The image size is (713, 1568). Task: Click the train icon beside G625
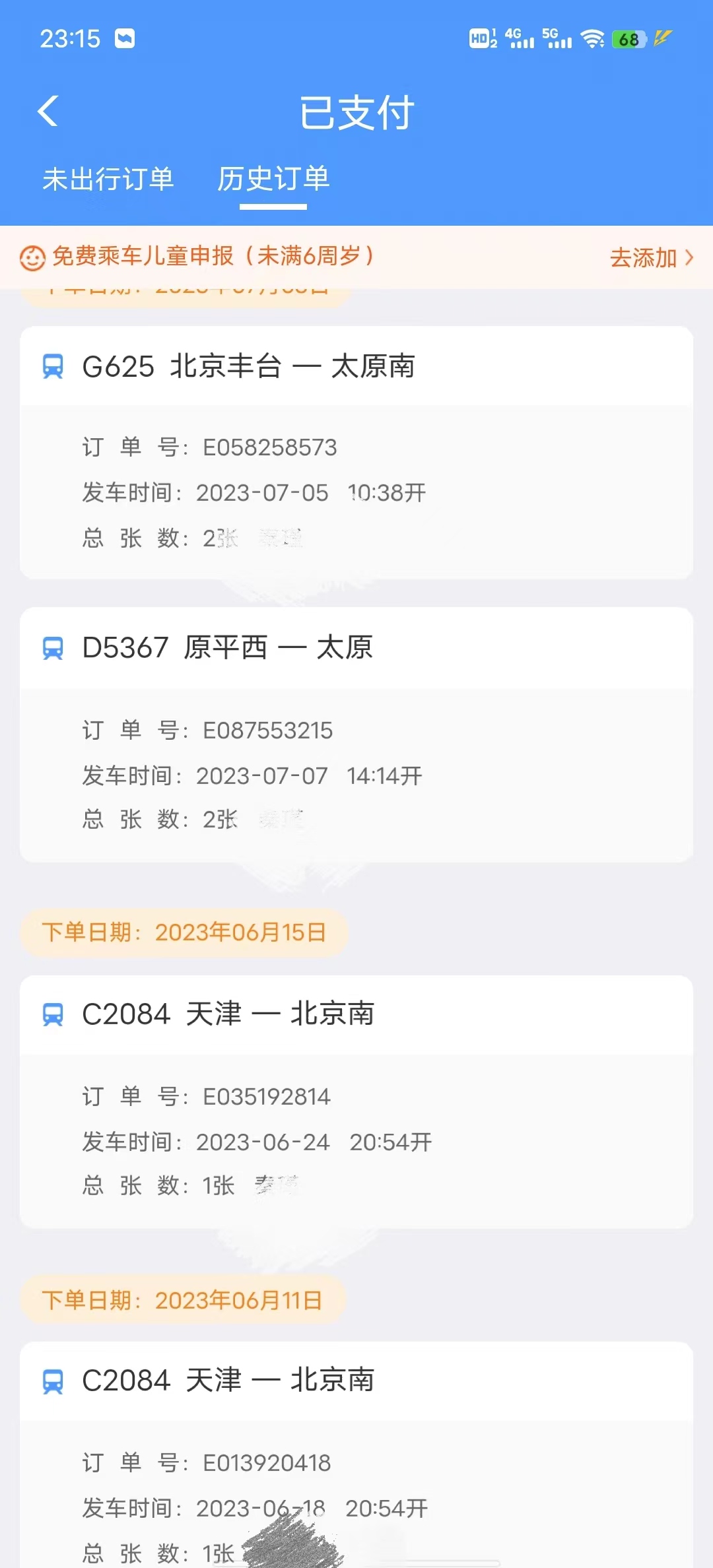[53, 368]
